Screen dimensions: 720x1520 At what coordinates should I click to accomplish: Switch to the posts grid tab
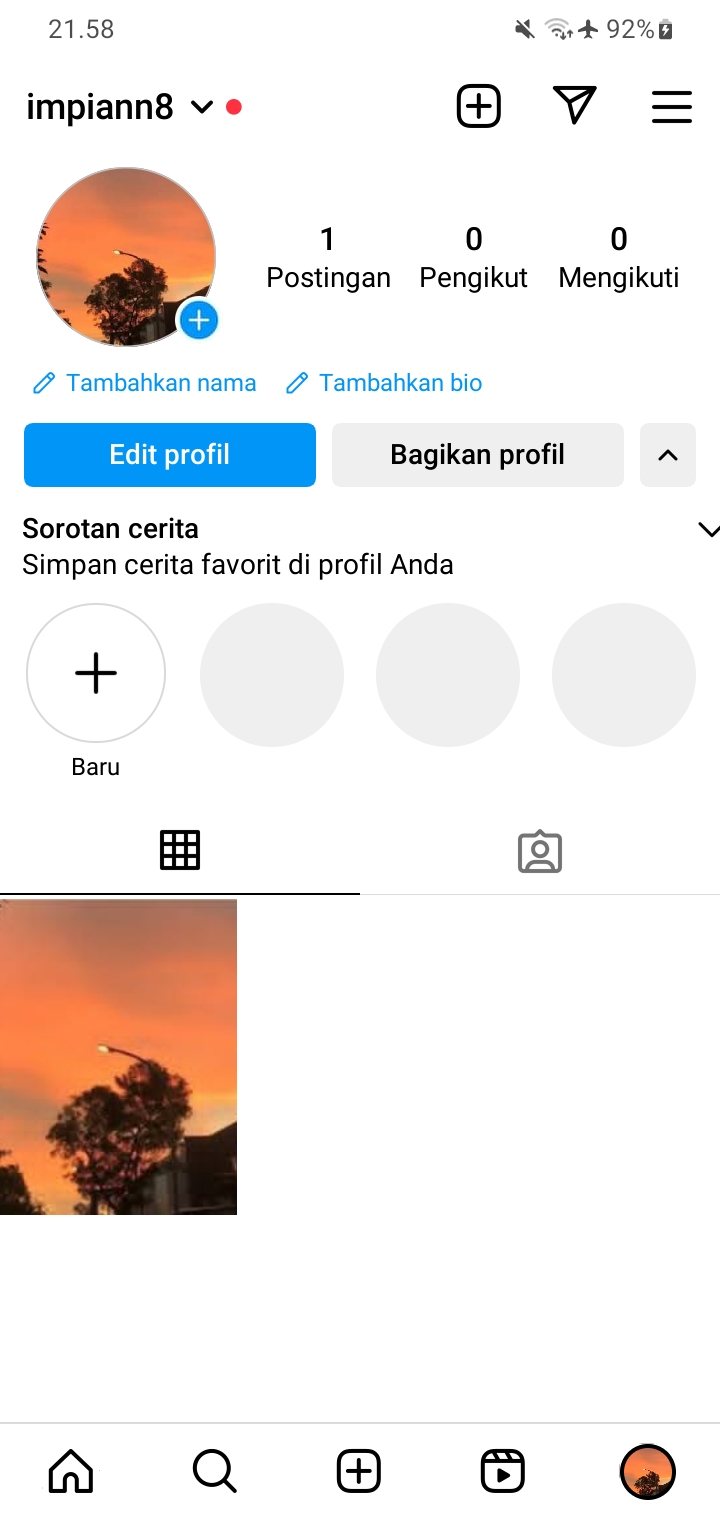pos(180,851)
